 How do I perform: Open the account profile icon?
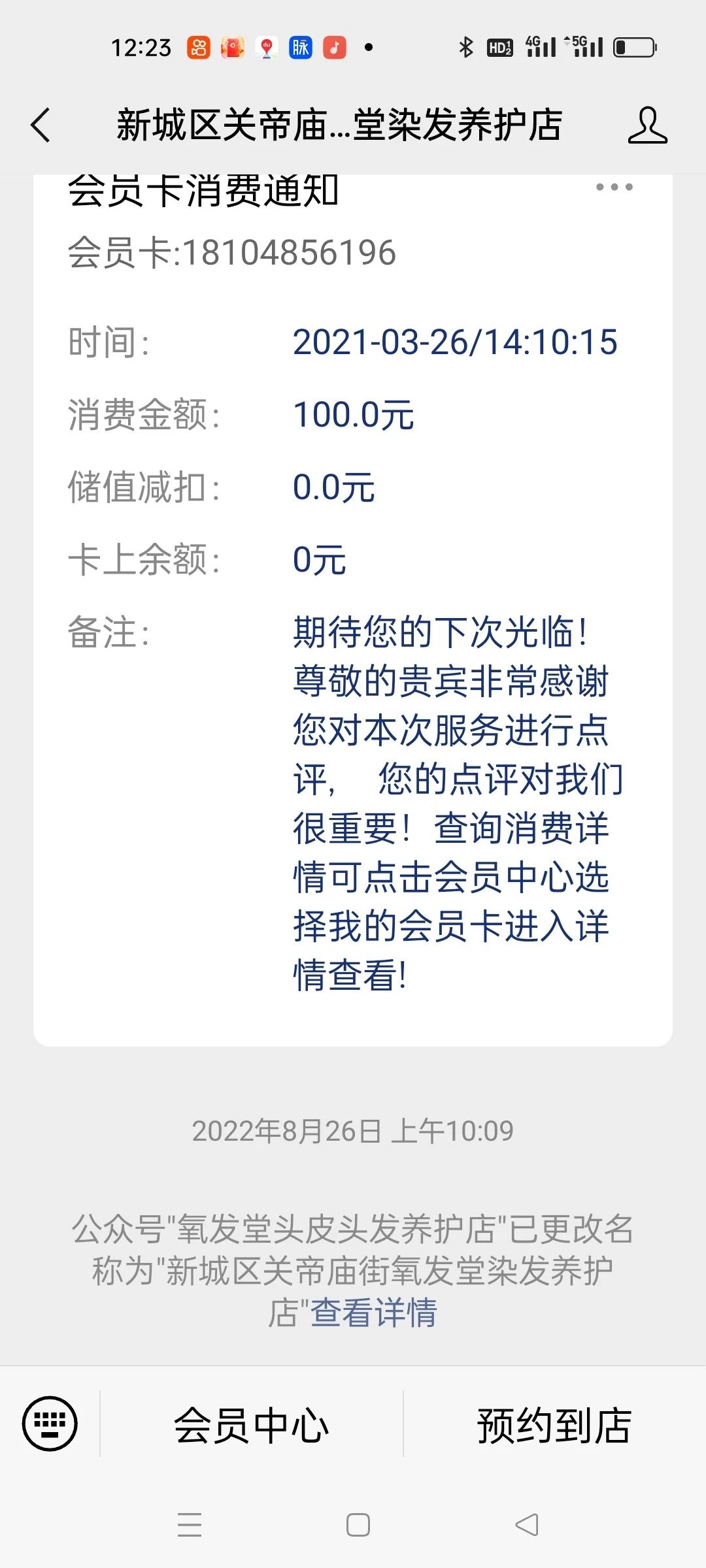(x=647, y=125)
